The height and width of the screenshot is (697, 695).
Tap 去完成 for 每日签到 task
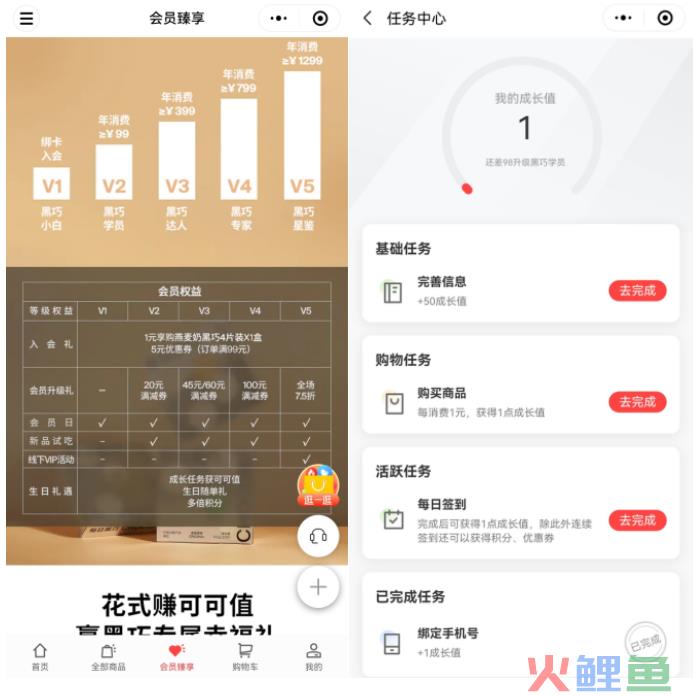(637, 520)
